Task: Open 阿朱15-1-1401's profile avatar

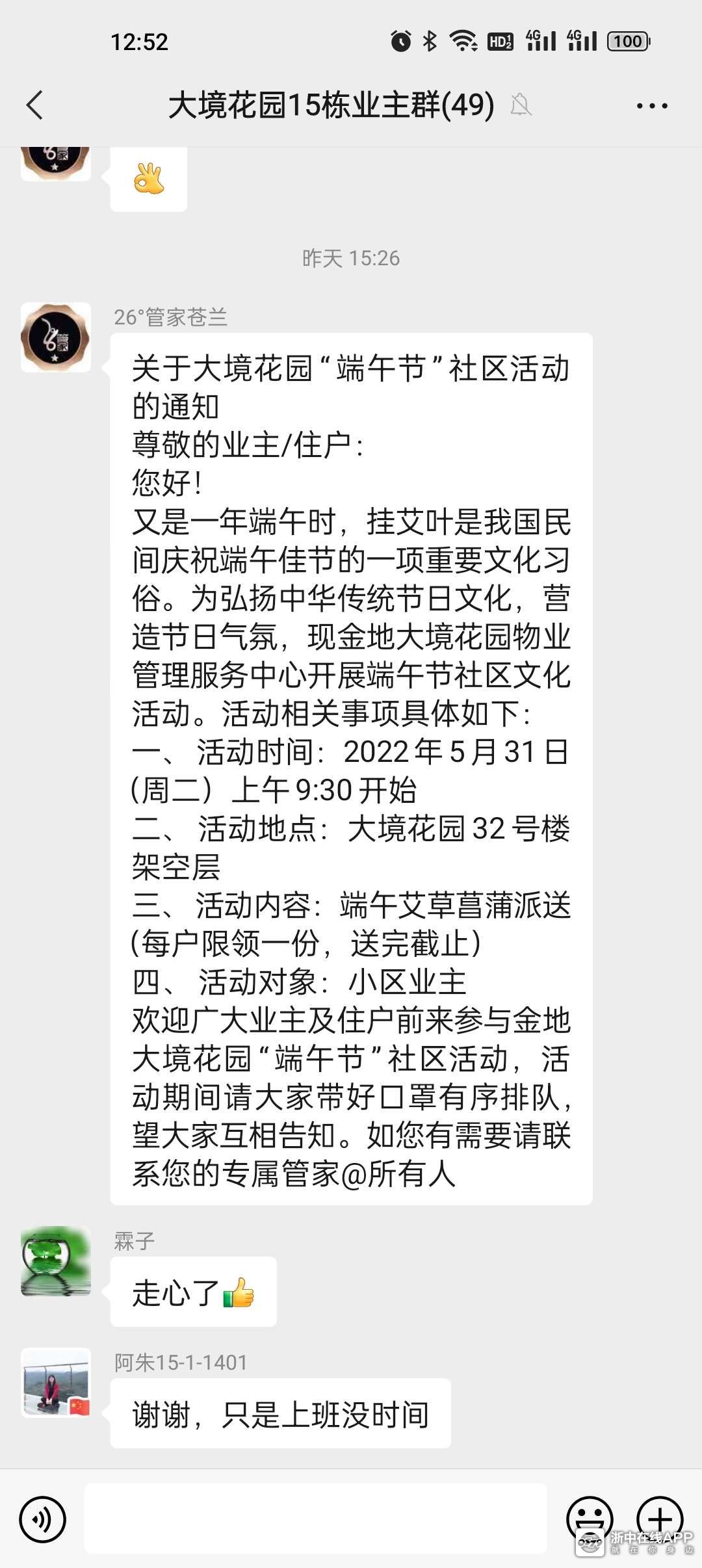Action: tap(56, 1383)
